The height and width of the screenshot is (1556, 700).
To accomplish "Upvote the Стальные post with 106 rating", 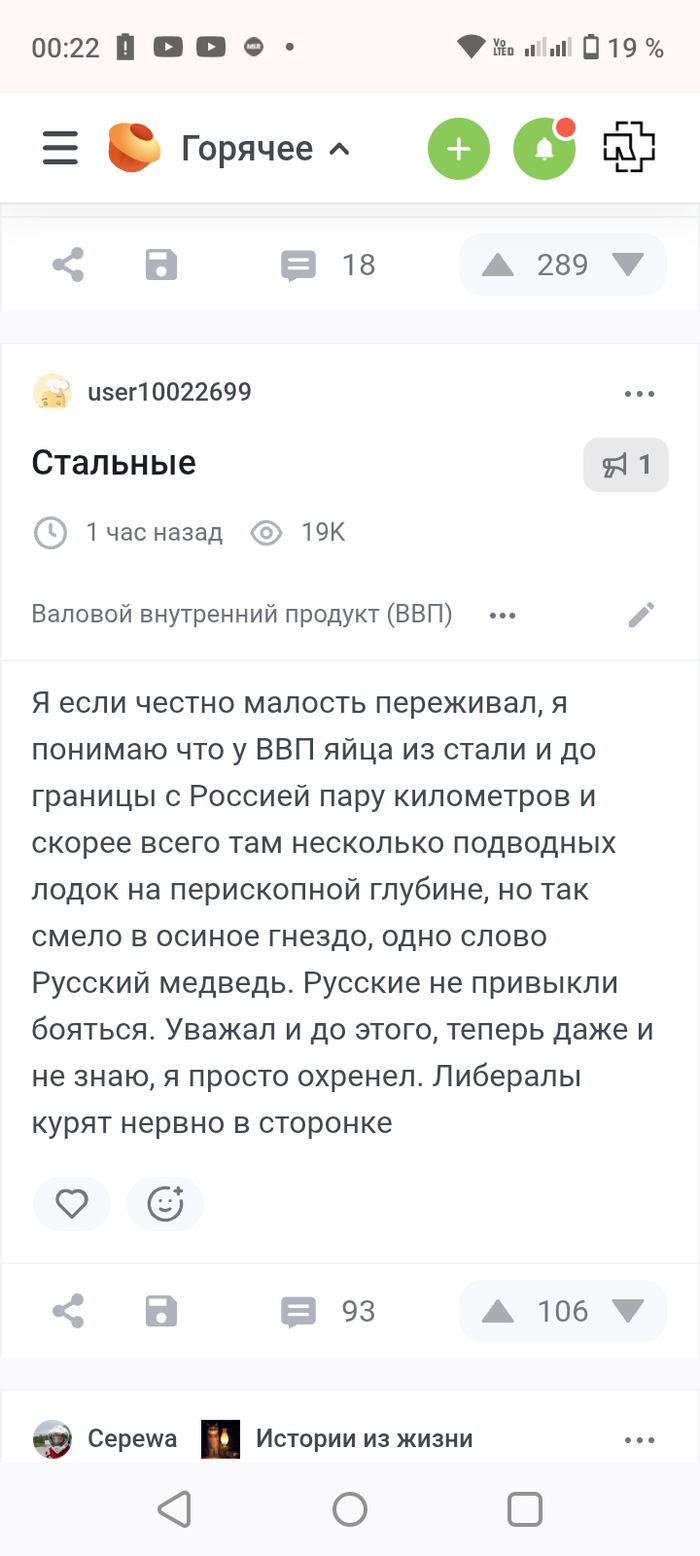I will tap(497, 1311).
